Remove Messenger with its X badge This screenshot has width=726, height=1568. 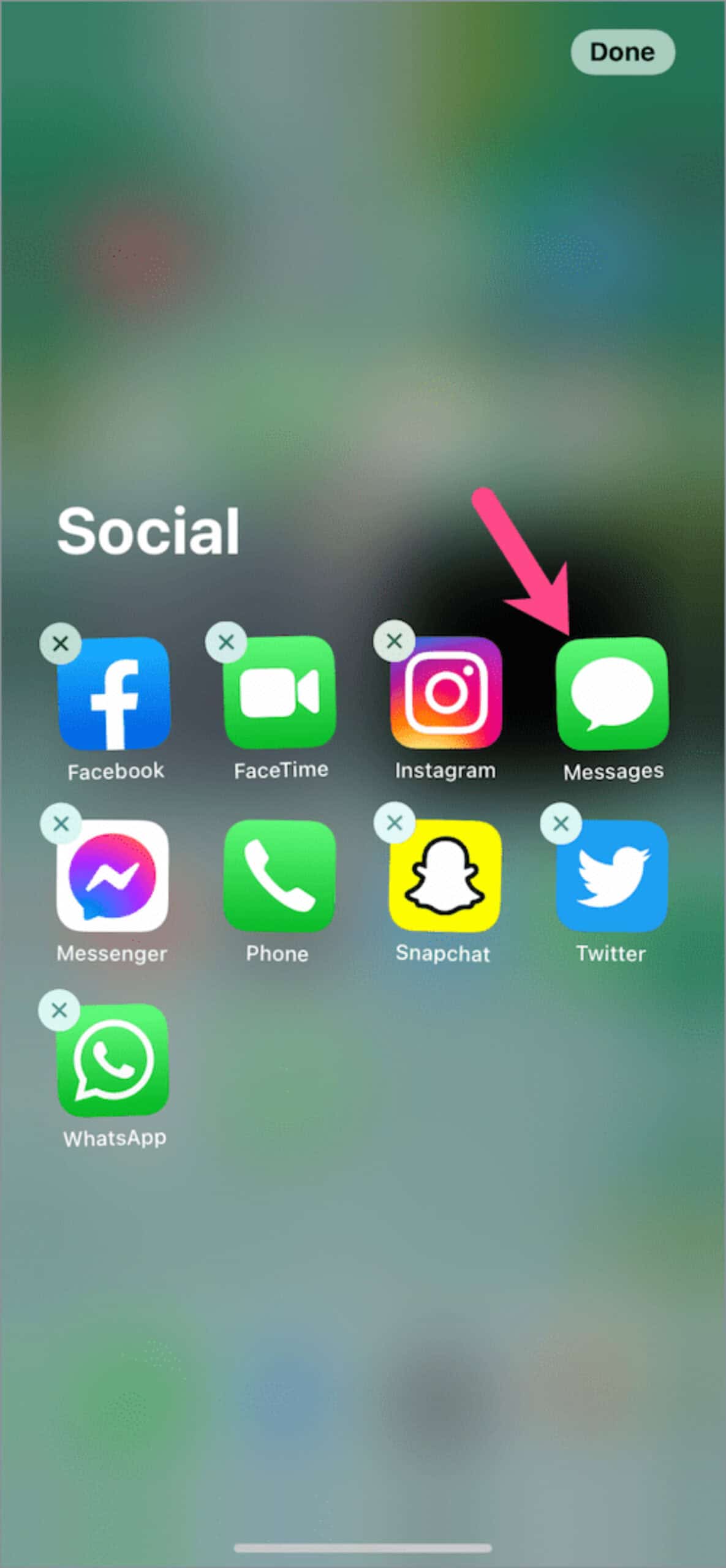tap(61, 824)
